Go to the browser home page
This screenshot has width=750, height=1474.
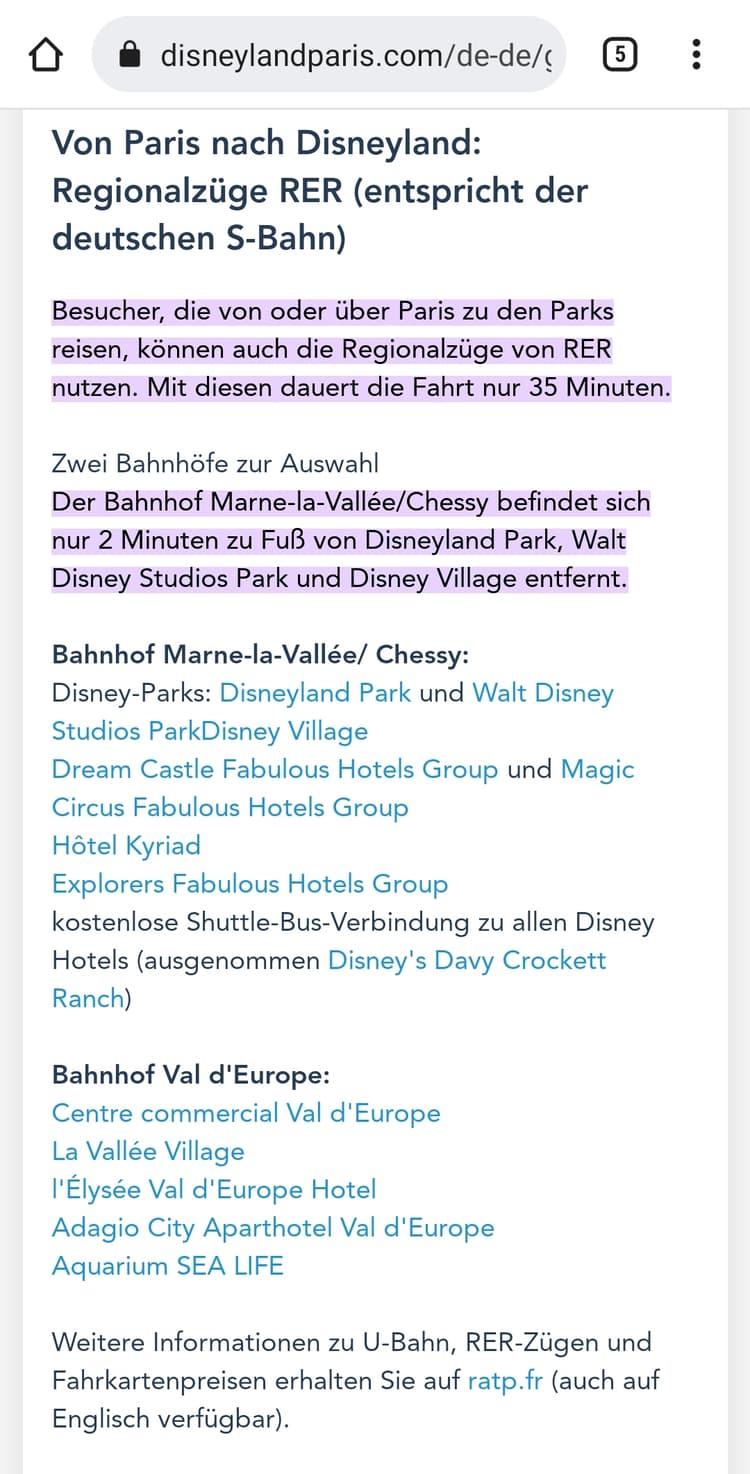pos(47,54)
